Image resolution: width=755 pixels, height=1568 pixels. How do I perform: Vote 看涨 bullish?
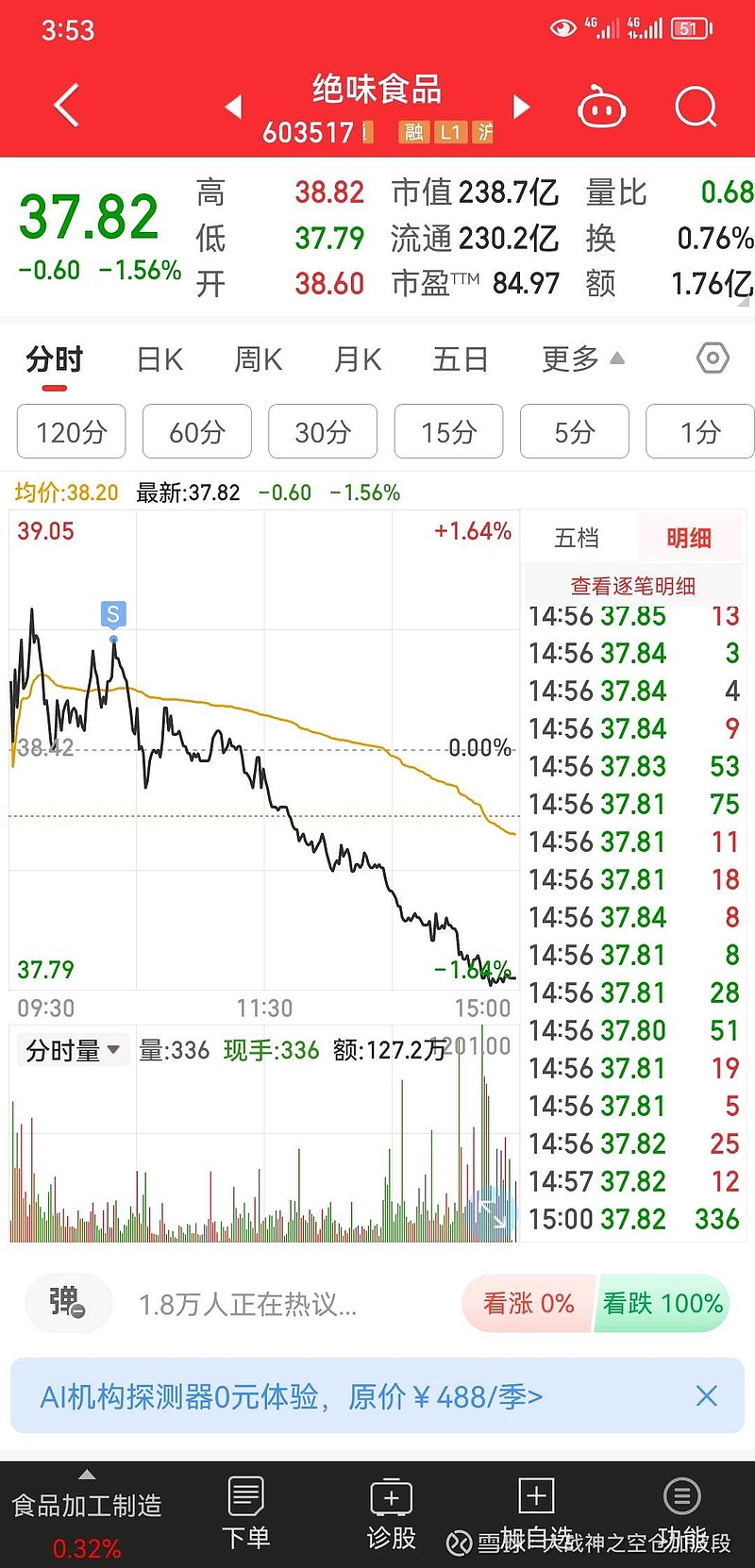click(x=528, y=1303)
